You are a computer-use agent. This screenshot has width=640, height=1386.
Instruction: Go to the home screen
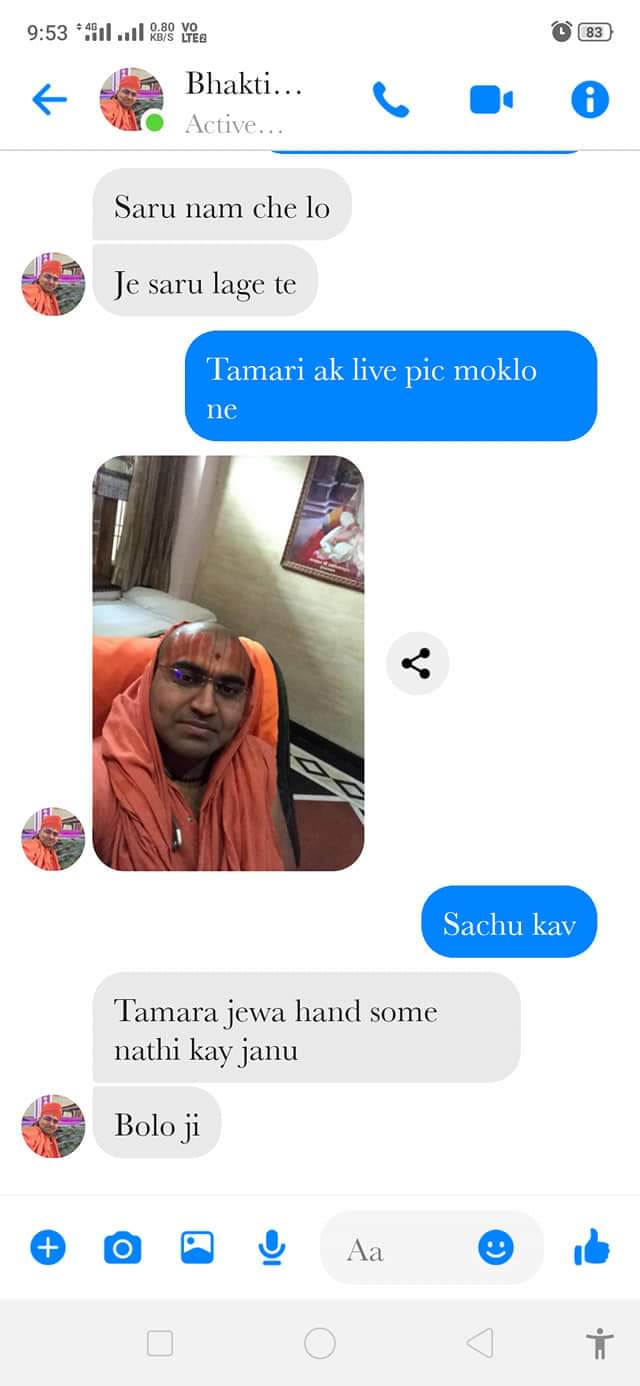tap(320, 1343)
